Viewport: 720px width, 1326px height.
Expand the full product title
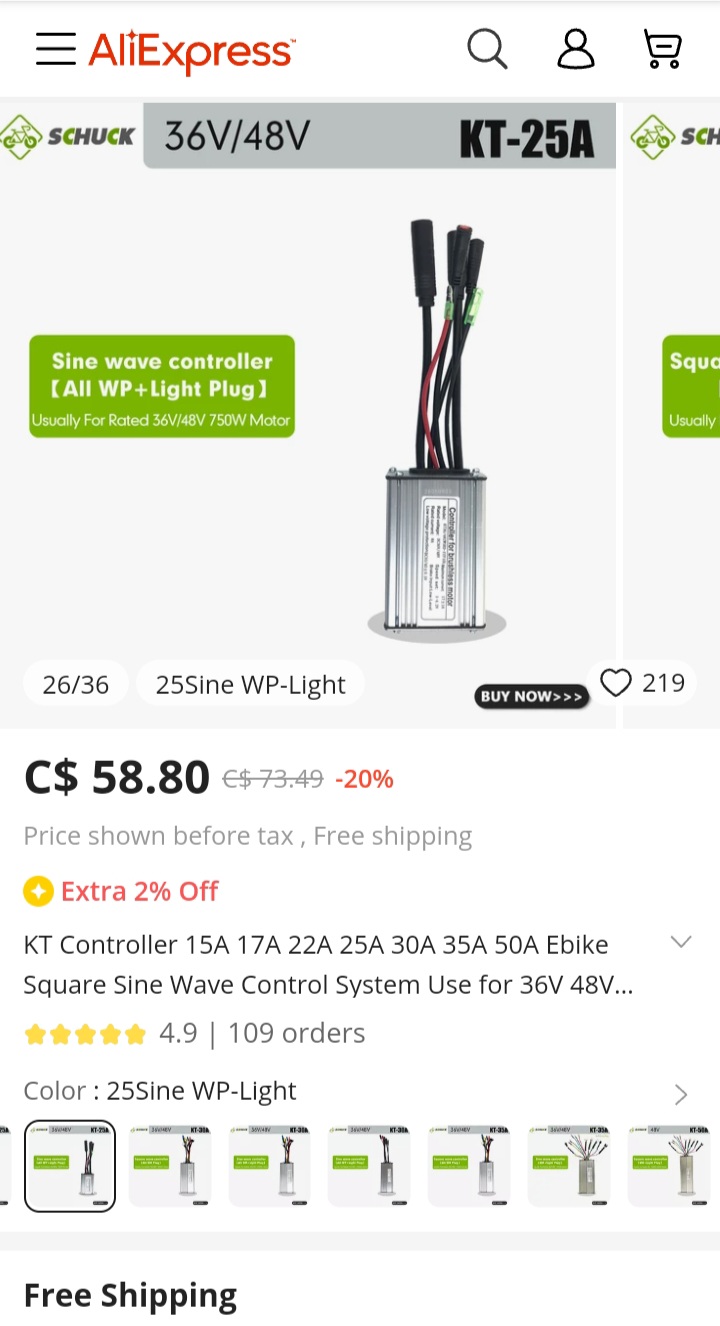681,942
